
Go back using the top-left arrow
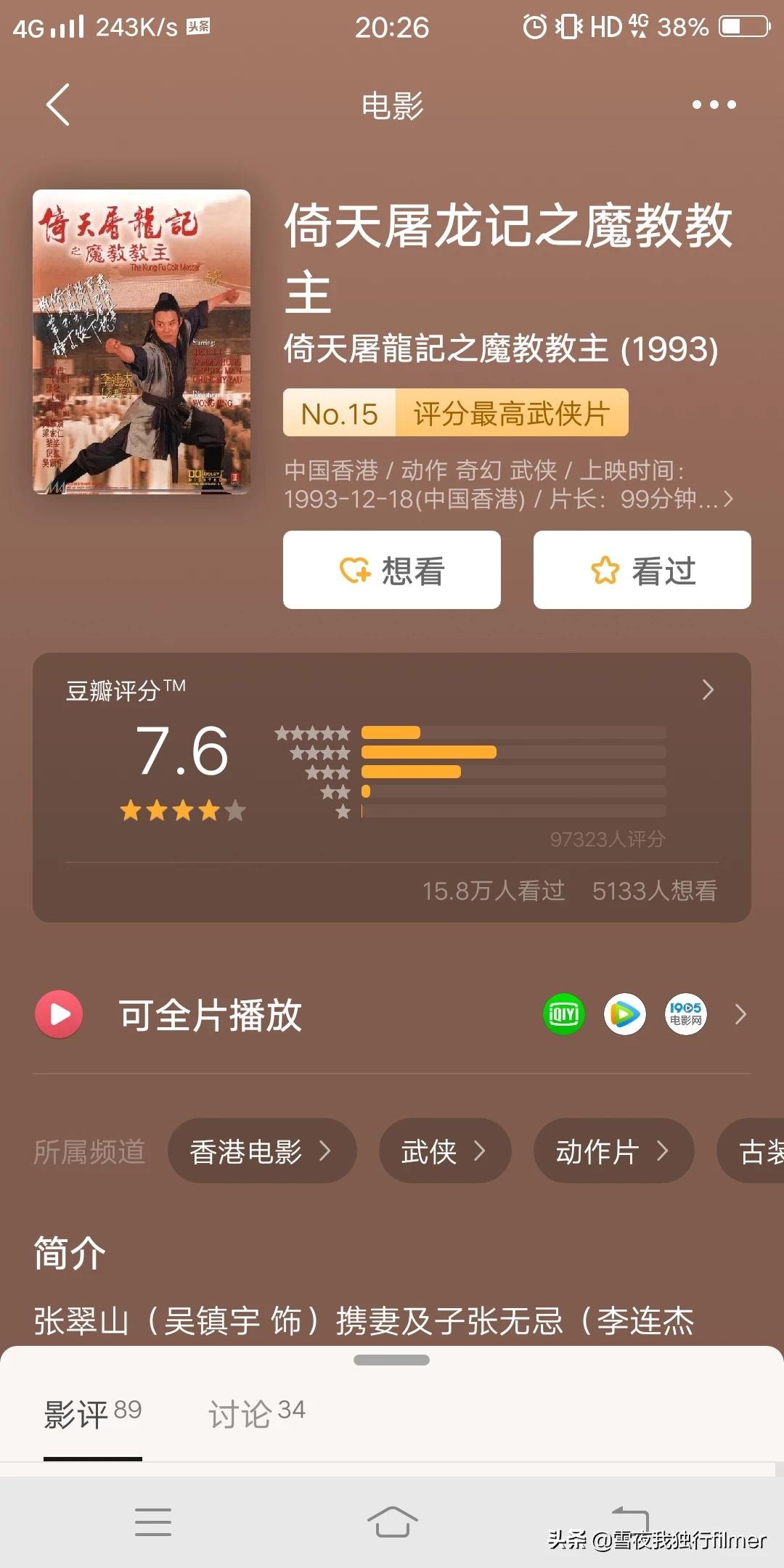tap(58, 105)
